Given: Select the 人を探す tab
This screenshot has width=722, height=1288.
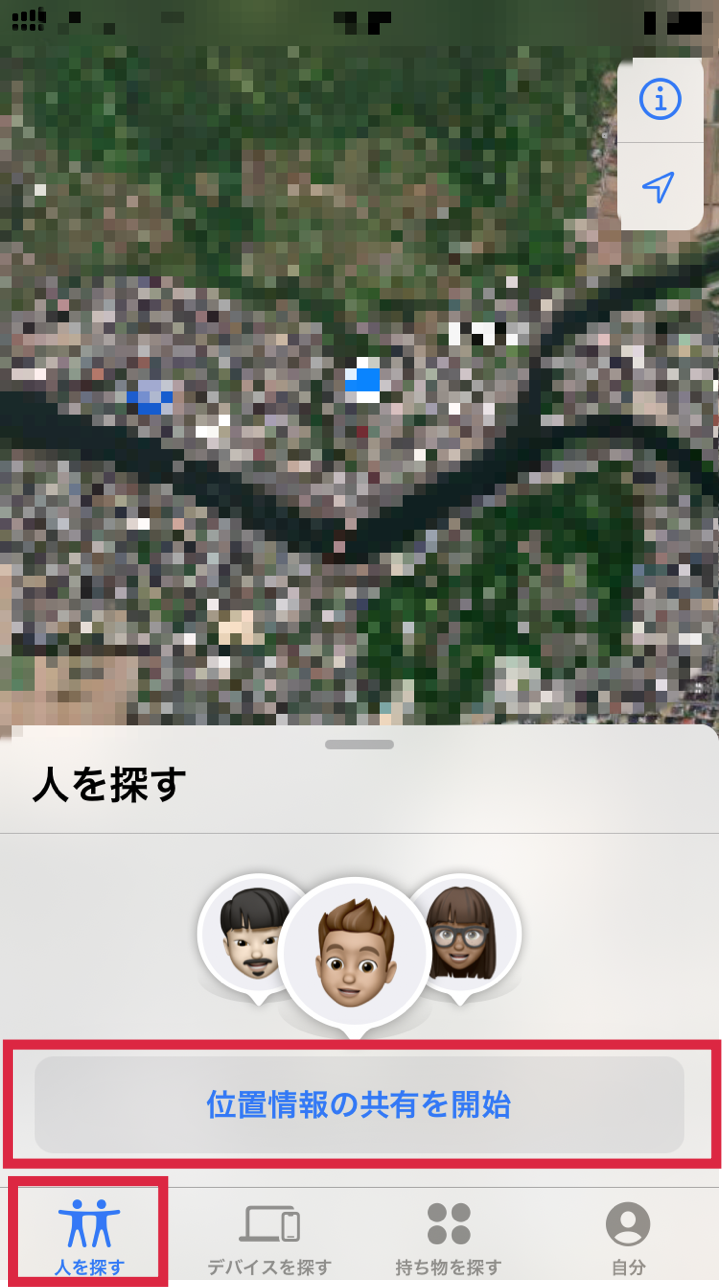Looking at the screenshot, I should pos(89,1237).
